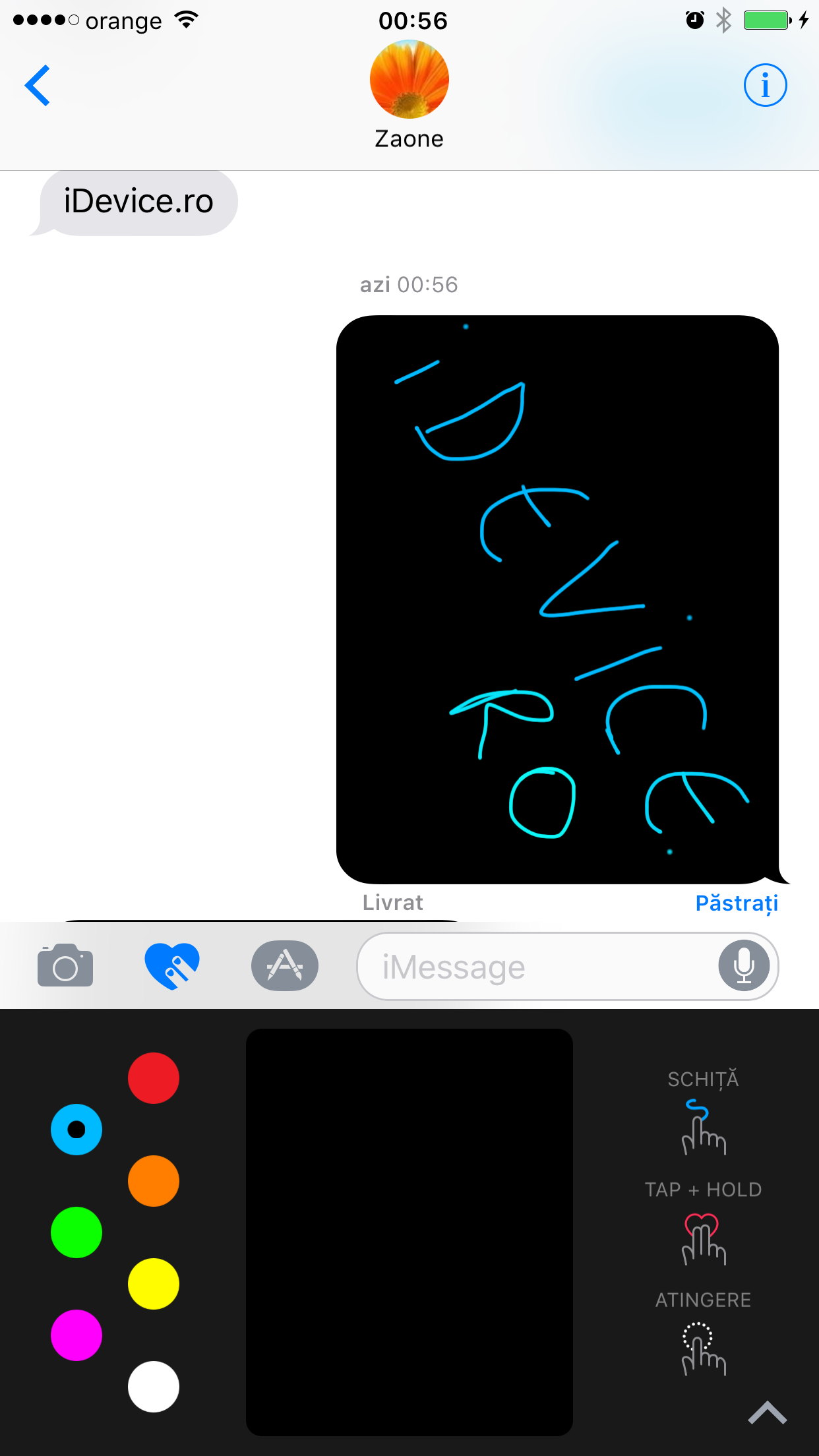
Task: Select the blue drawing color
Action: pyautogui.click(x=76, y=1130)
